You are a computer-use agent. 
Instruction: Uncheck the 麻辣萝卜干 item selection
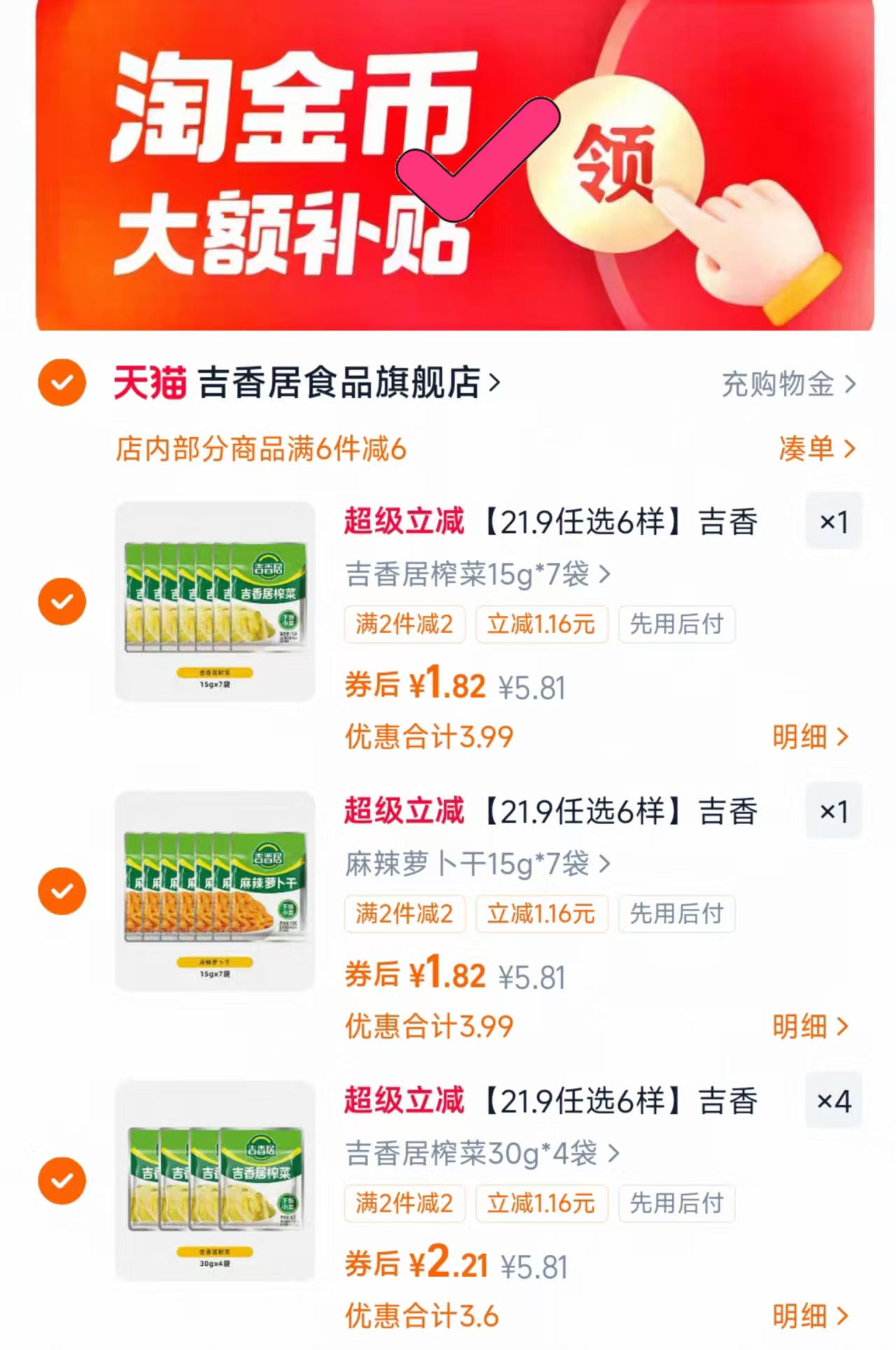coord(62,891)
